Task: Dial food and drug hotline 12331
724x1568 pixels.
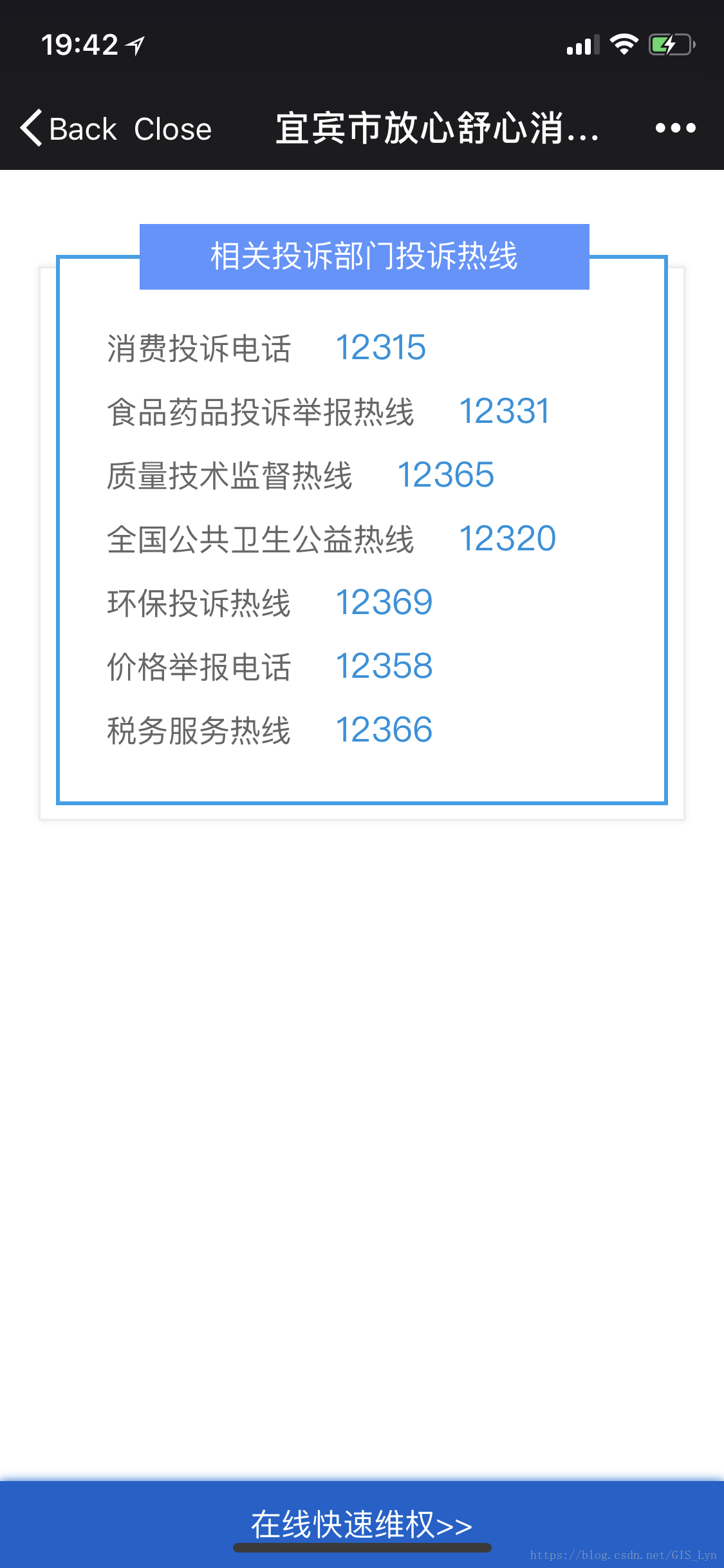Action: coord(504,411)
